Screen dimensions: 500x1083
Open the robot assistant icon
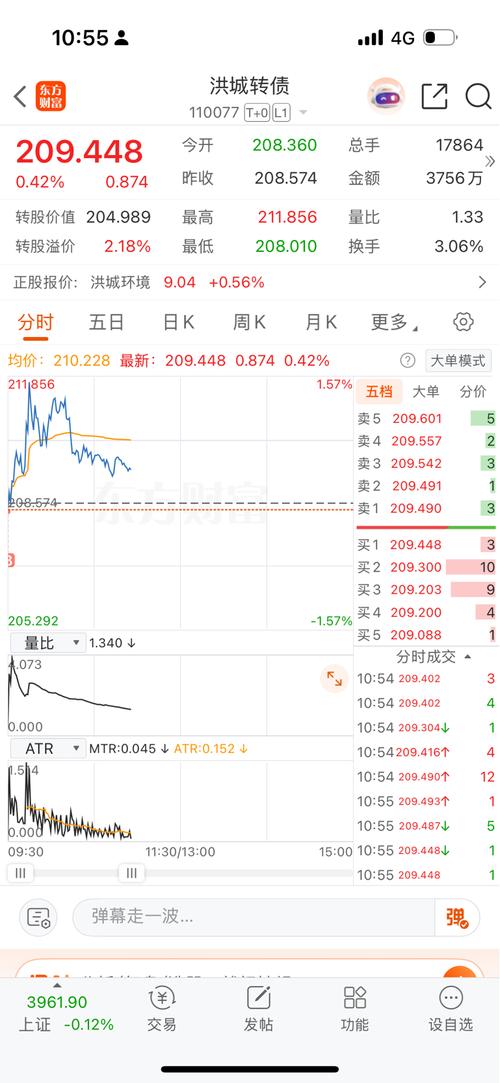(x=386, y=97)
